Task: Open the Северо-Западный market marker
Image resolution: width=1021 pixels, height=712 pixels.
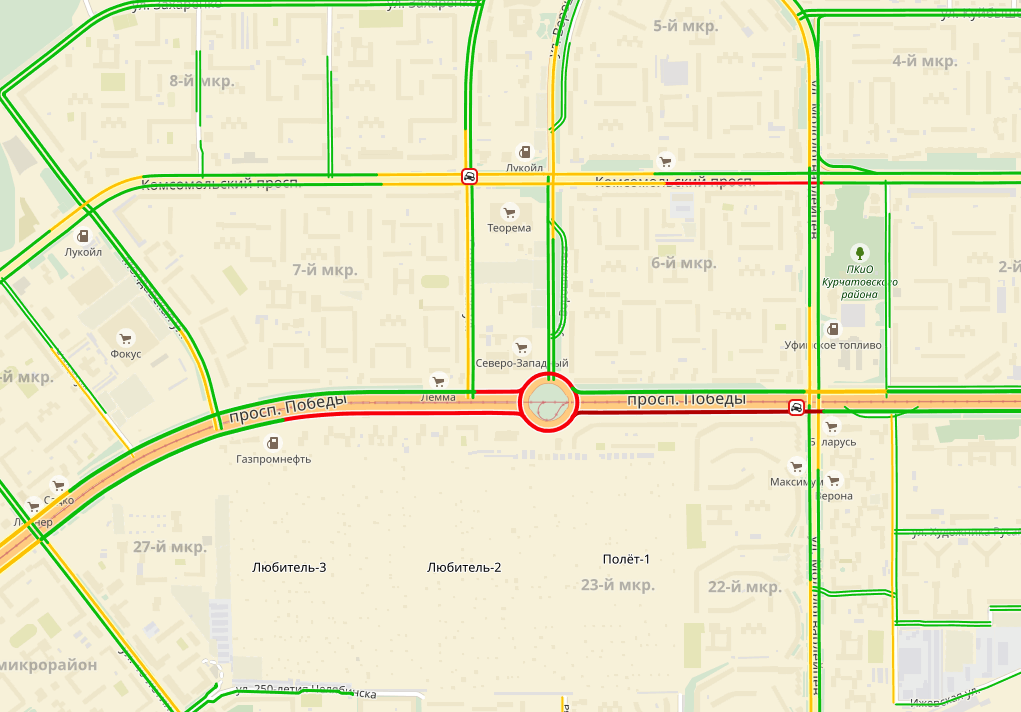Action: point(521,347)
